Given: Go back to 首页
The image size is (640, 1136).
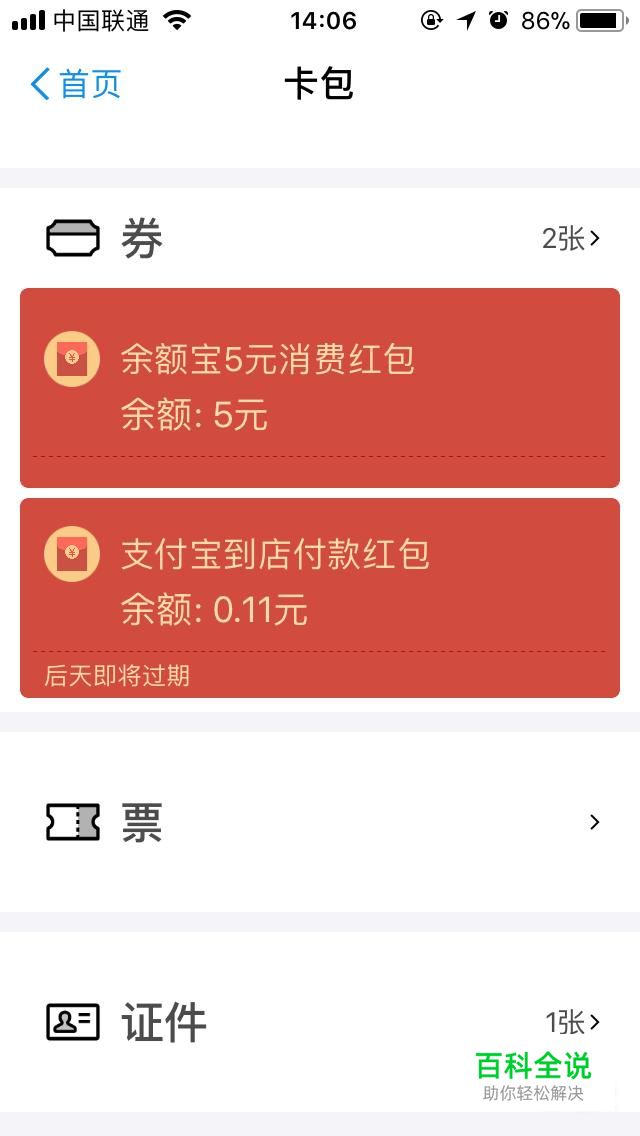Looking at the screenshot, I should click(x=75, y=84).
